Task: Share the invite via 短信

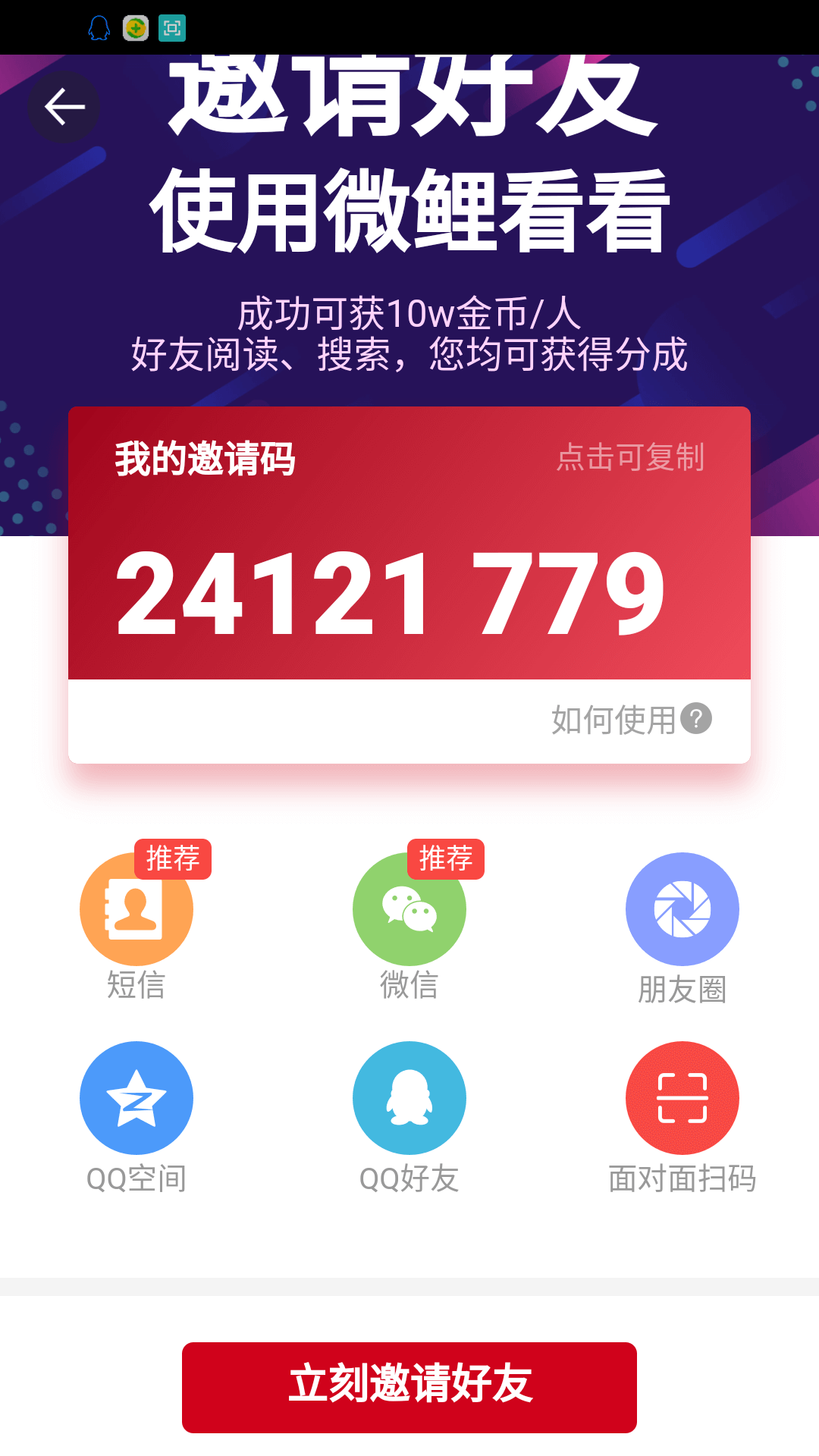Action: click(x=136, y=909)
